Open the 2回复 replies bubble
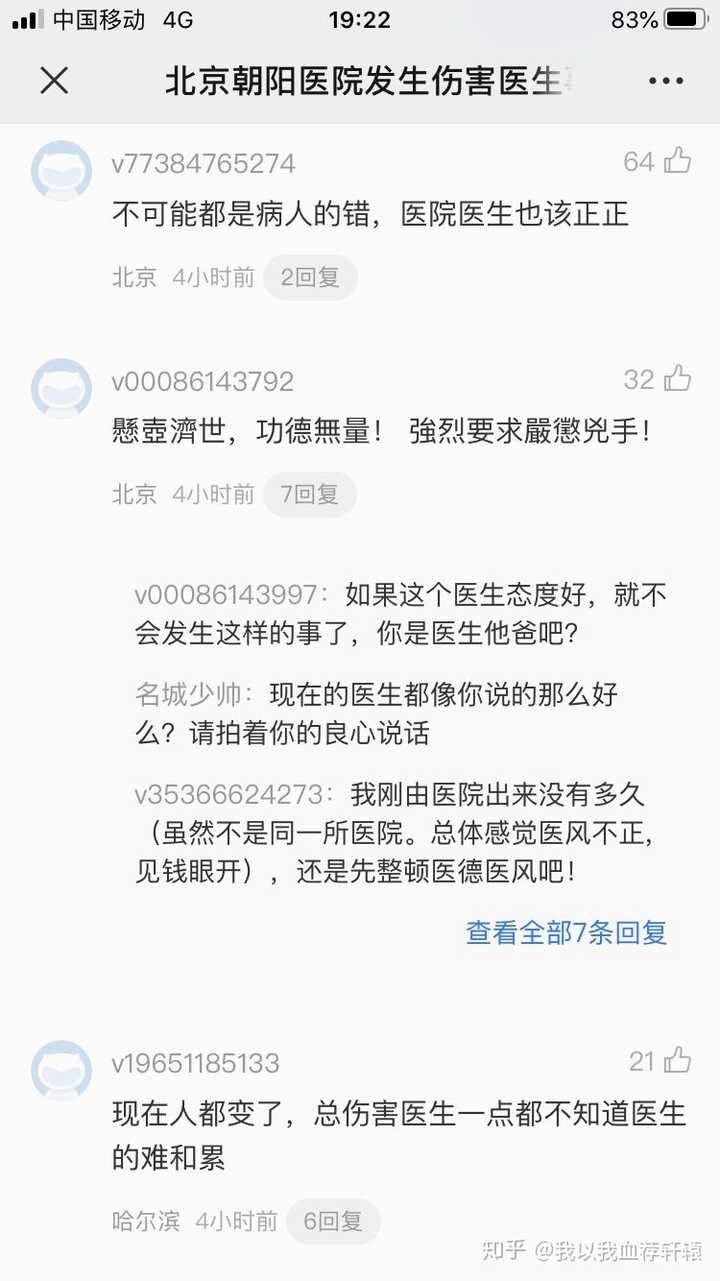The image size is (720, 1281). pyautogui.click(x=310, y=278)
